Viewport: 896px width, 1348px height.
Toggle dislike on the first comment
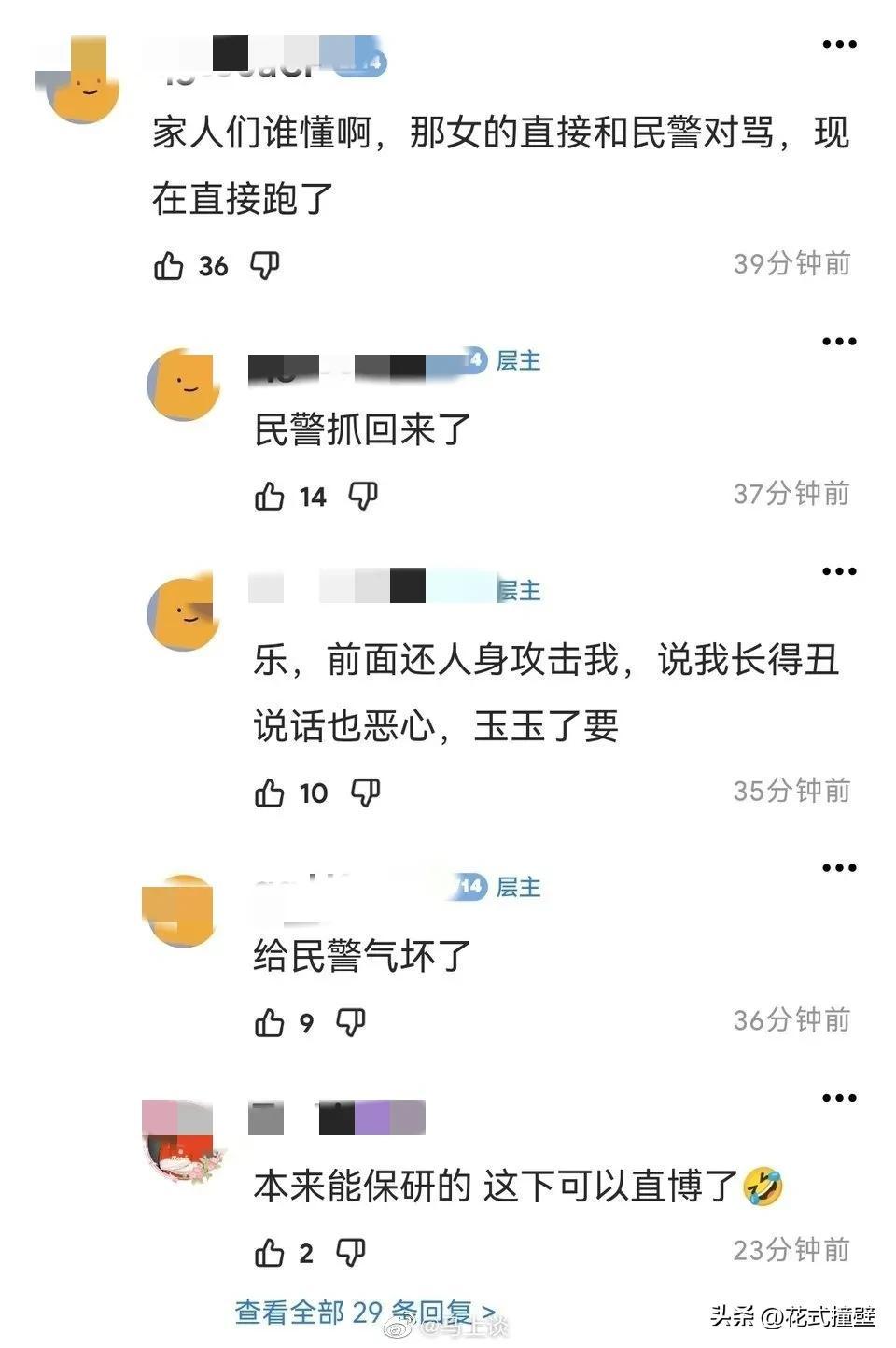pos(265,265)
